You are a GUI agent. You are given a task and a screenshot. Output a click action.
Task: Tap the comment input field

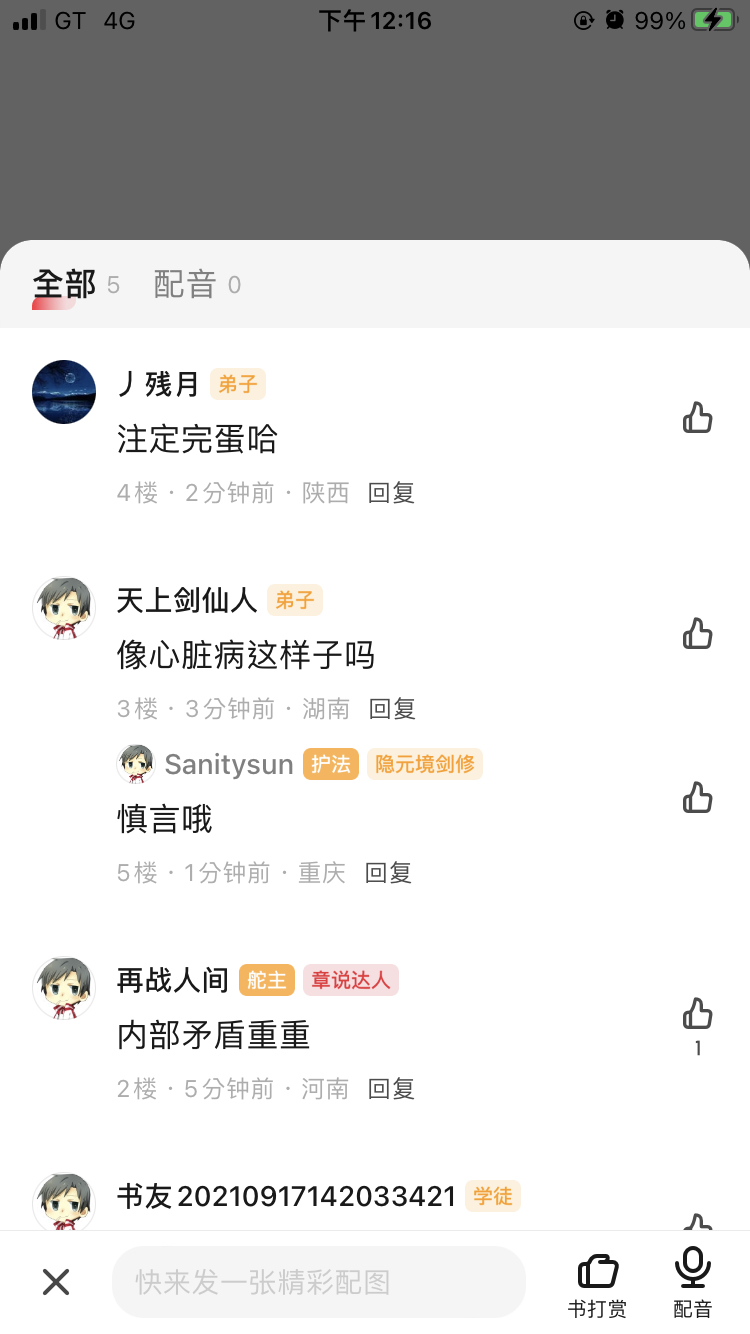coord(318,1281)
